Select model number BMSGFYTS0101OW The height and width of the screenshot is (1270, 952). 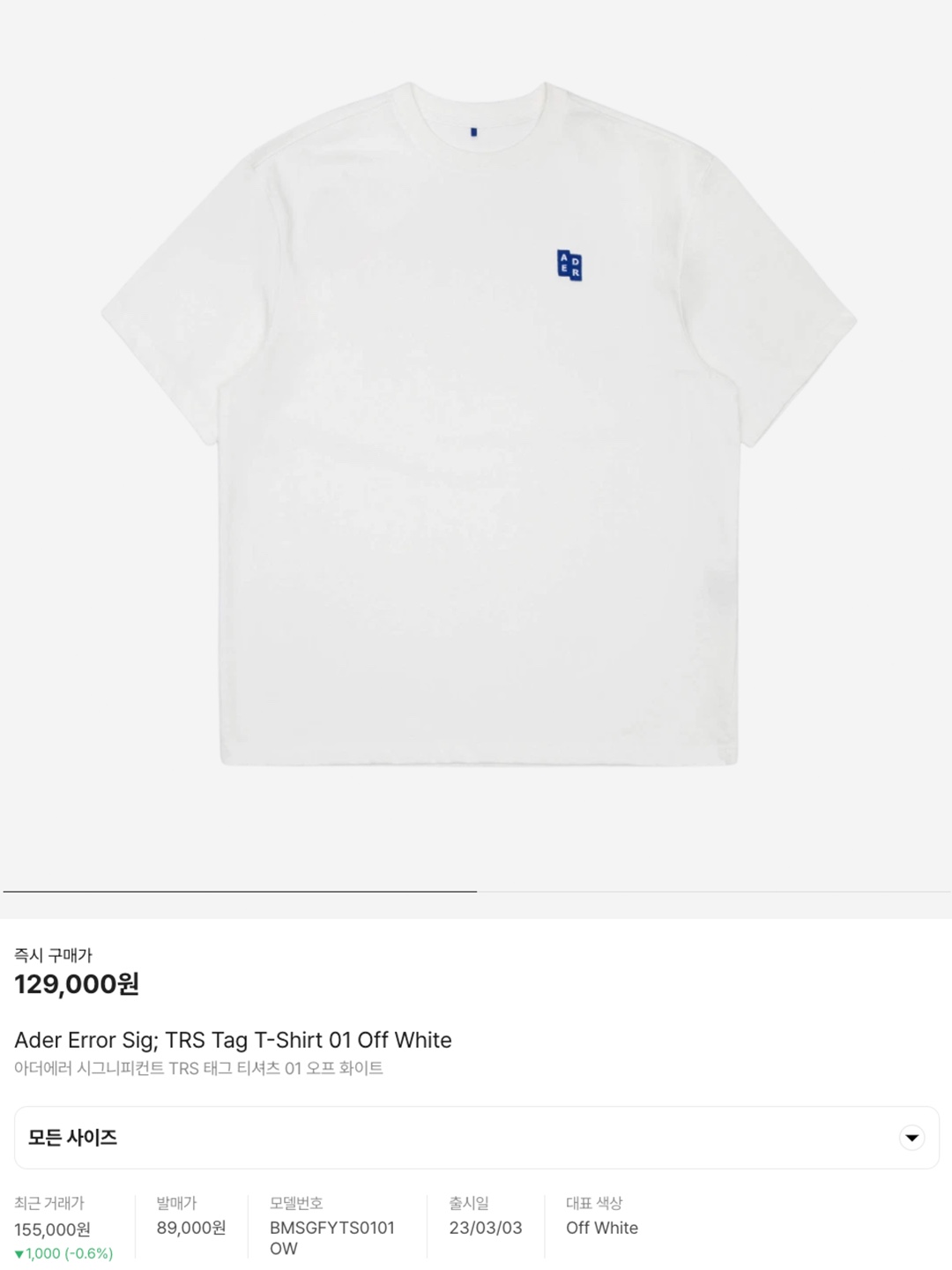331,1237
